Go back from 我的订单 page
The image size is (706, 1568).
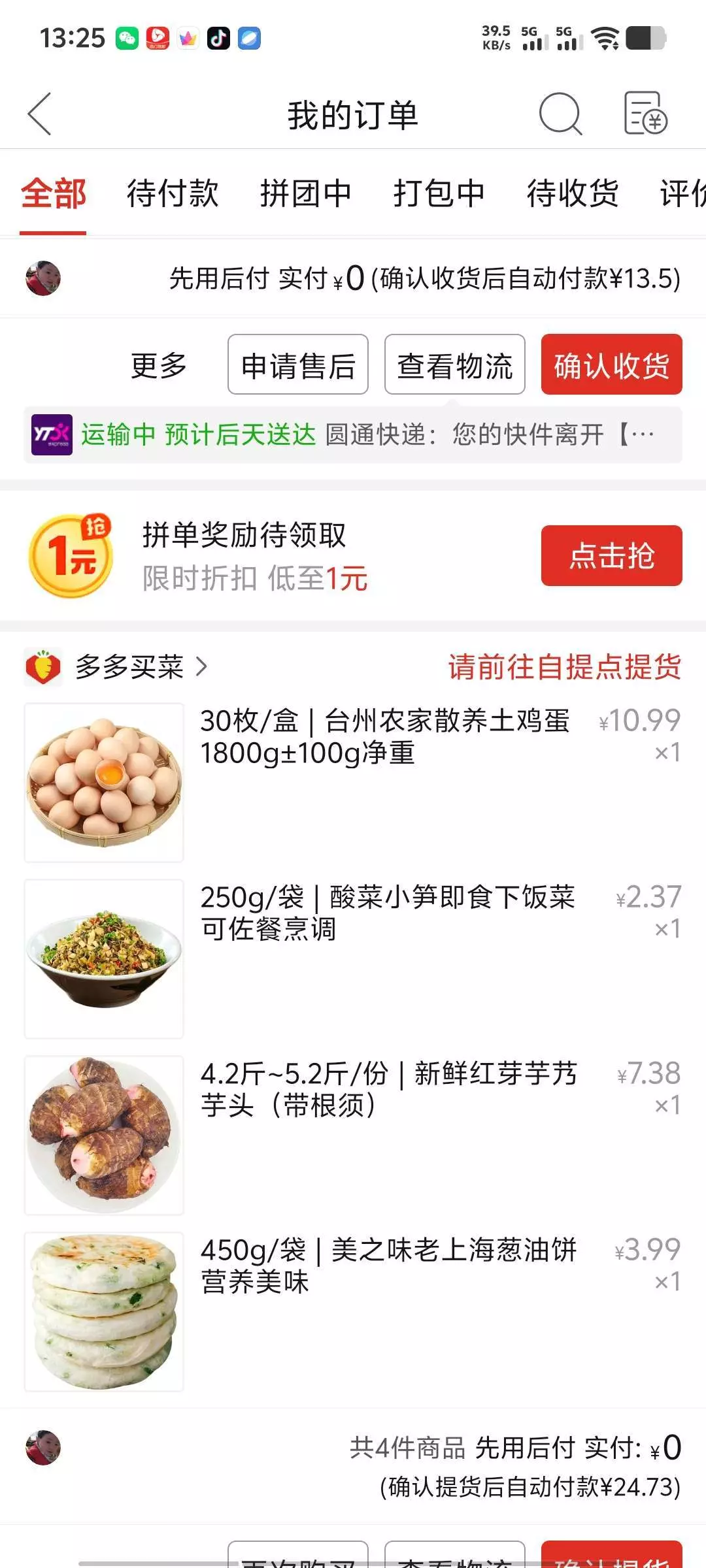[40, 114]
